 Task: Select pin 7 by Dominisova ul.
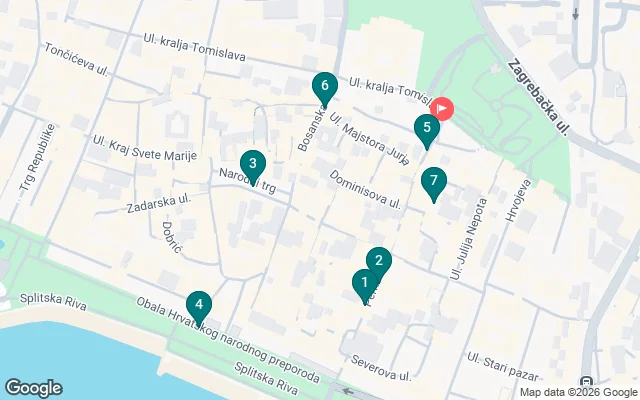coord(433,182)
